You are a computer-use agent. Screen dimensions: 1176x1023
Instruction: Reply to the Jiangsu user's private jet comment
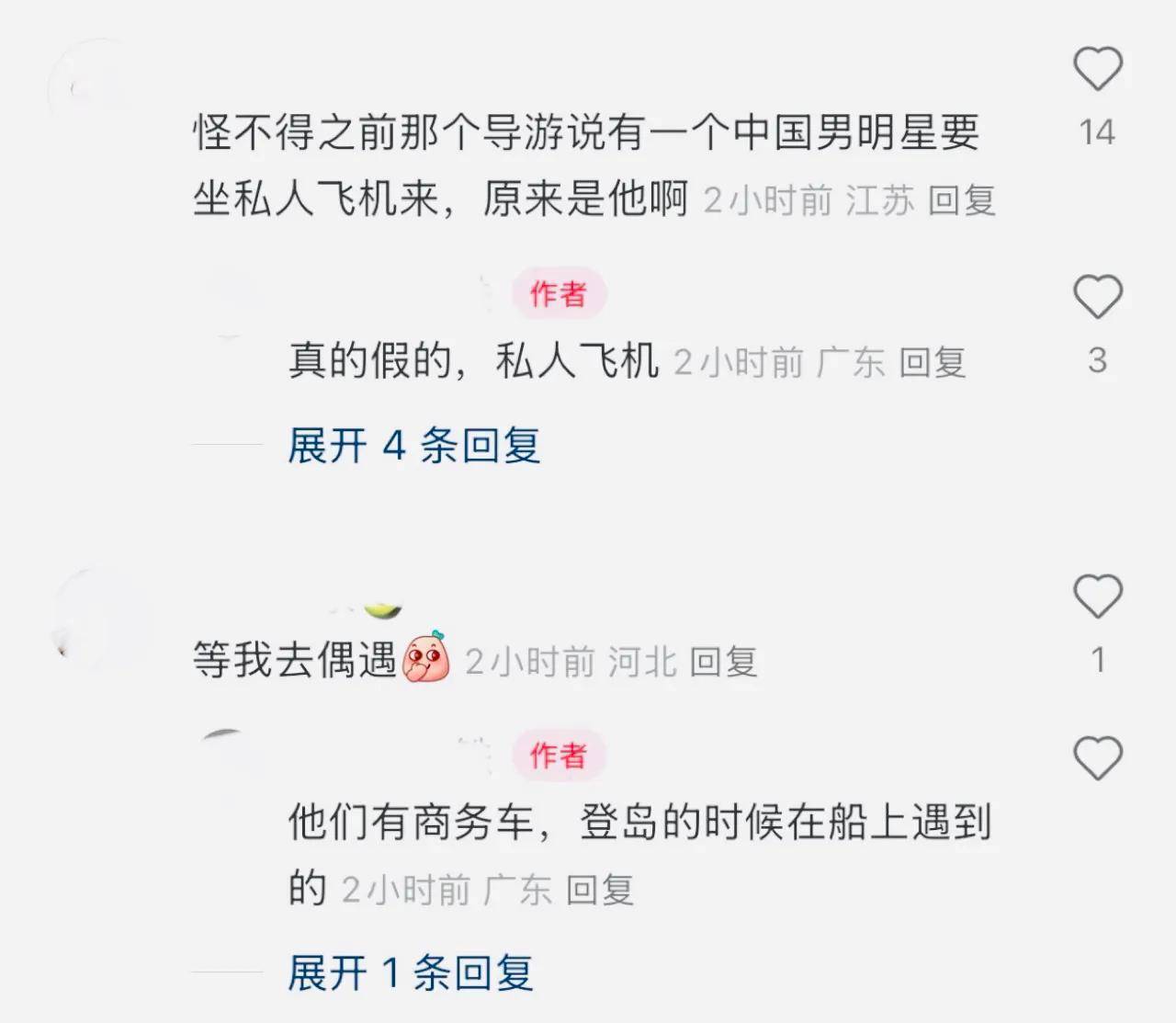pos(962,199)
